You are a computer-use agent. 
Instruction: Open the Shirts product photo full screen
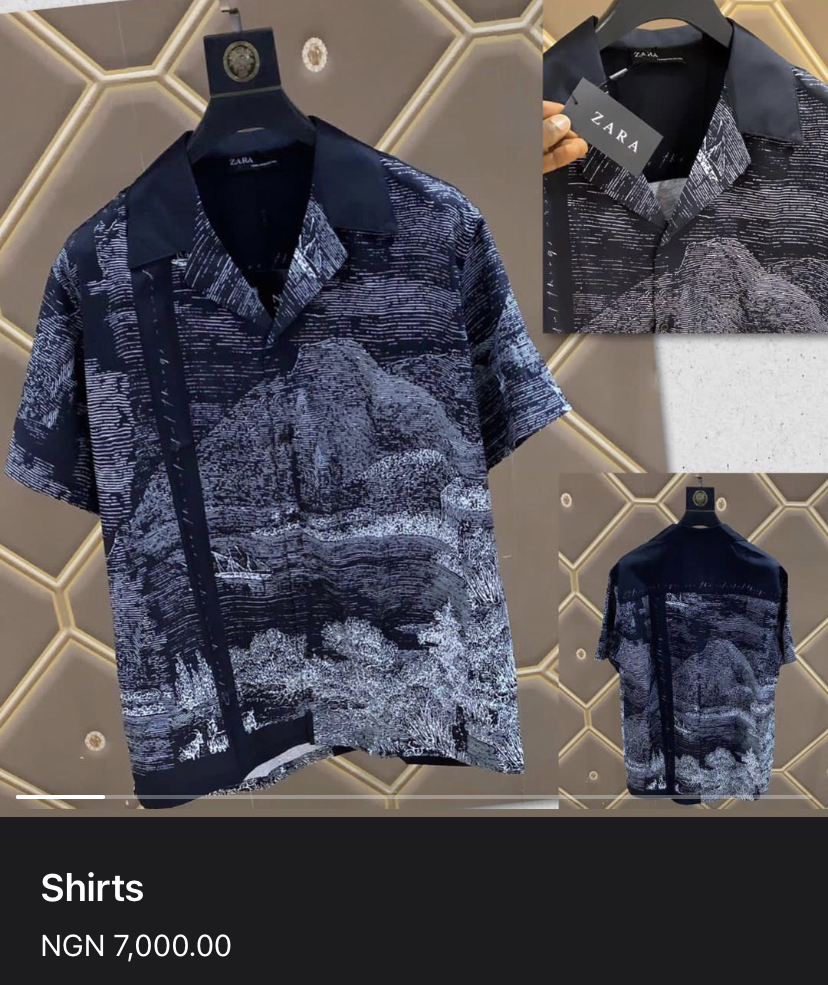[414, 400]
